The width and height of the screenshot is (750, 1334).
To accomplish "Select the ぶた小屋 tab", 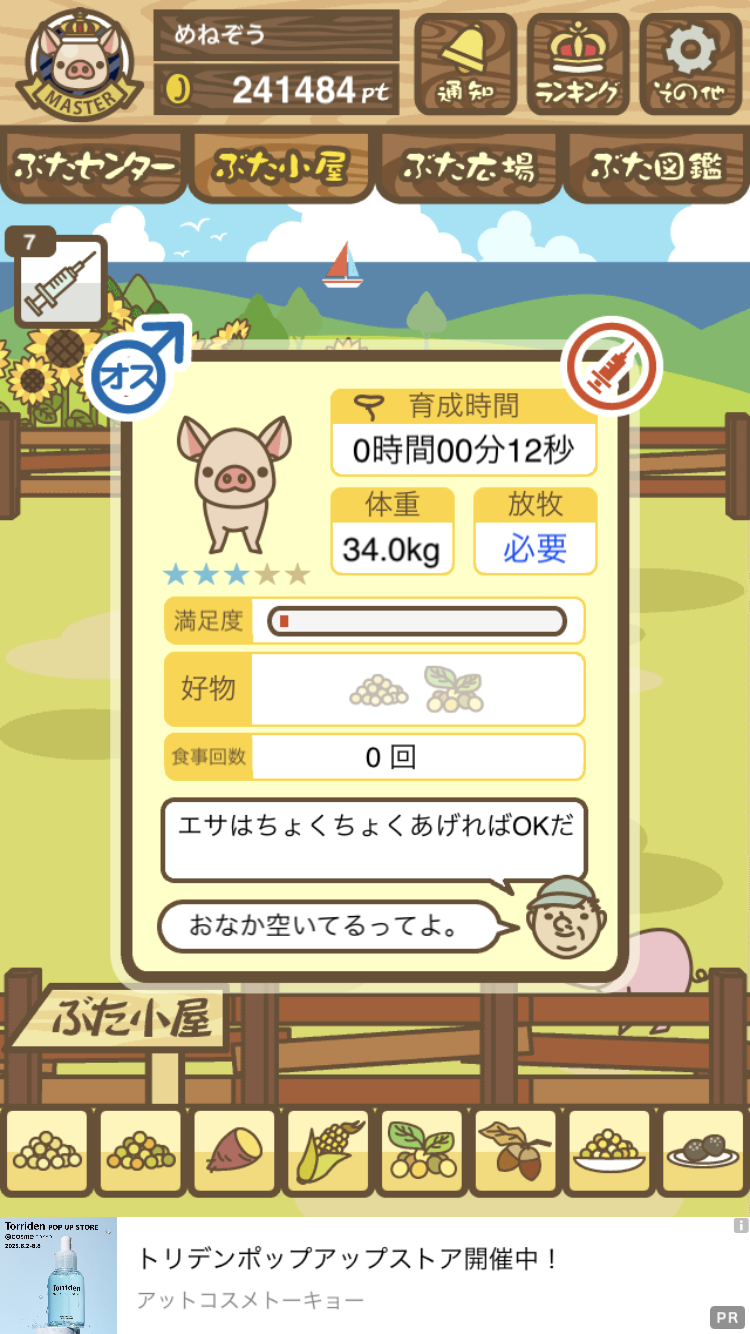I will coord(279,166).
